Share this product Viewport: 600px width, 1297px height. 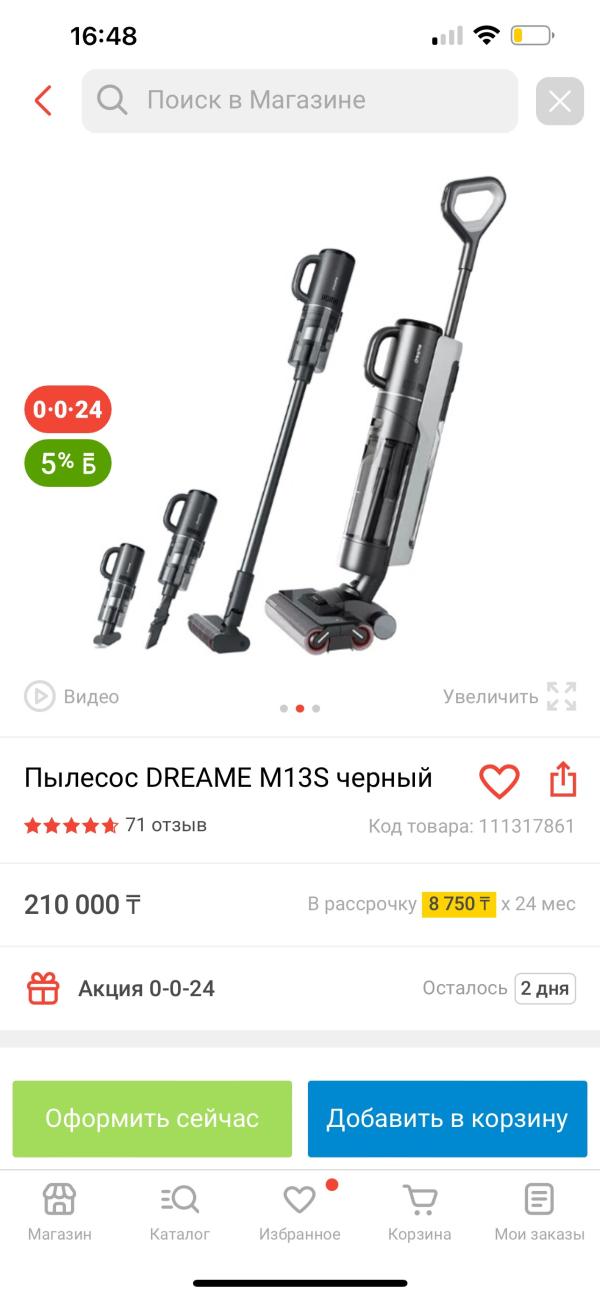(x=563, y=780)
